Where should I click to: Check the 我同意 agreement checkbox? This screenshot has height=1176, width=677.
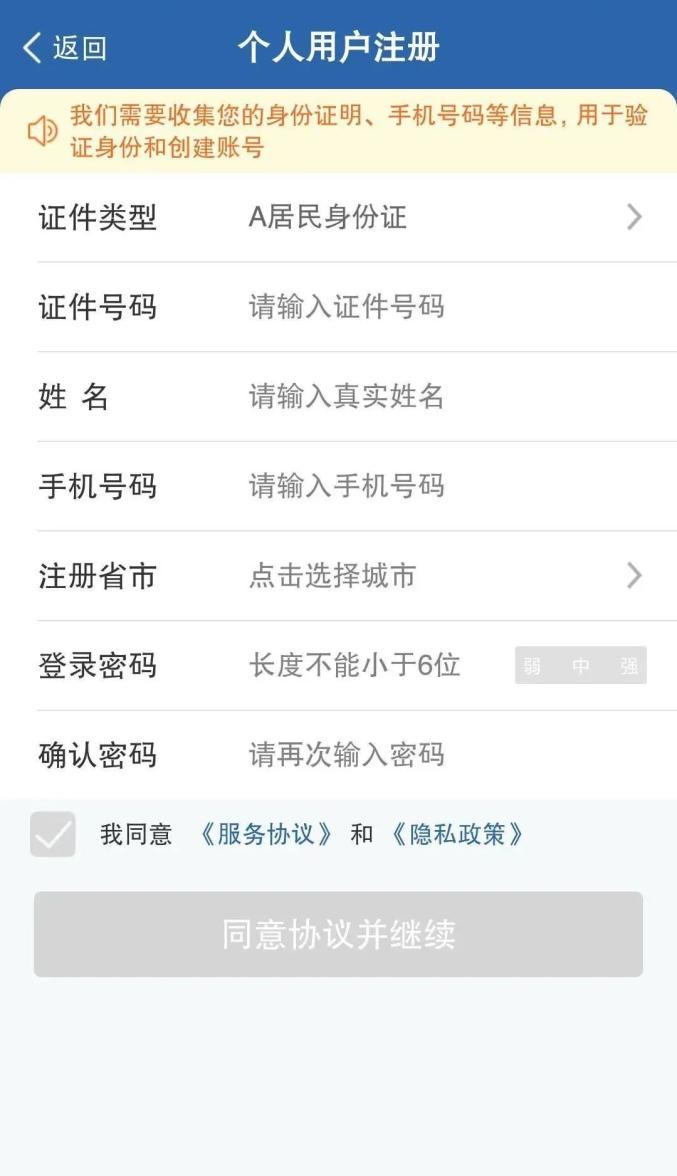tap(53, 835)
